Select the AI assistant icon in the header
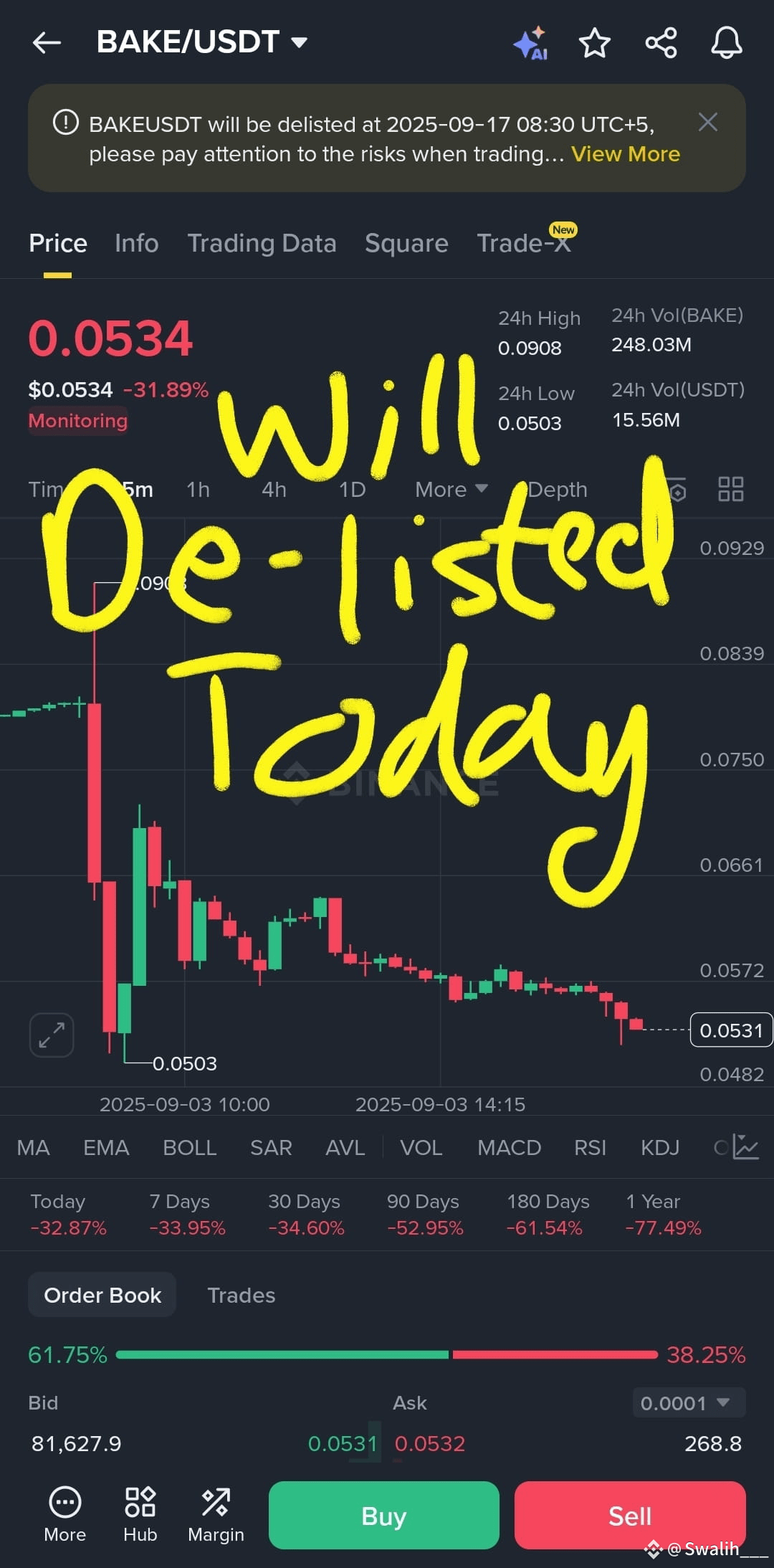This screenshot has height=1568, width=774. tap(531, 42)
